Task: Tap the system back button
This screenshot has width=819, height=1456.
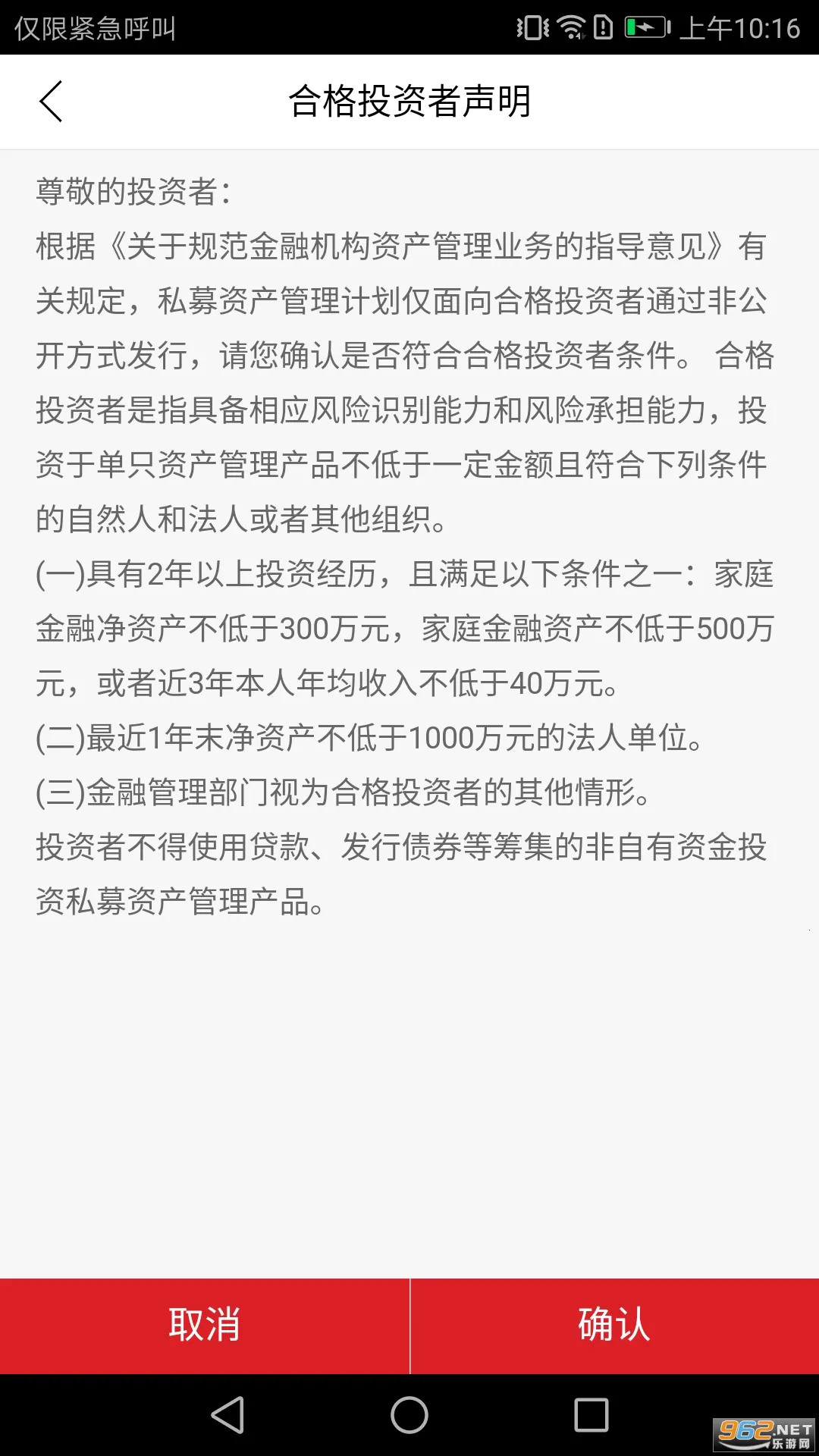Action: [227, 1415]
